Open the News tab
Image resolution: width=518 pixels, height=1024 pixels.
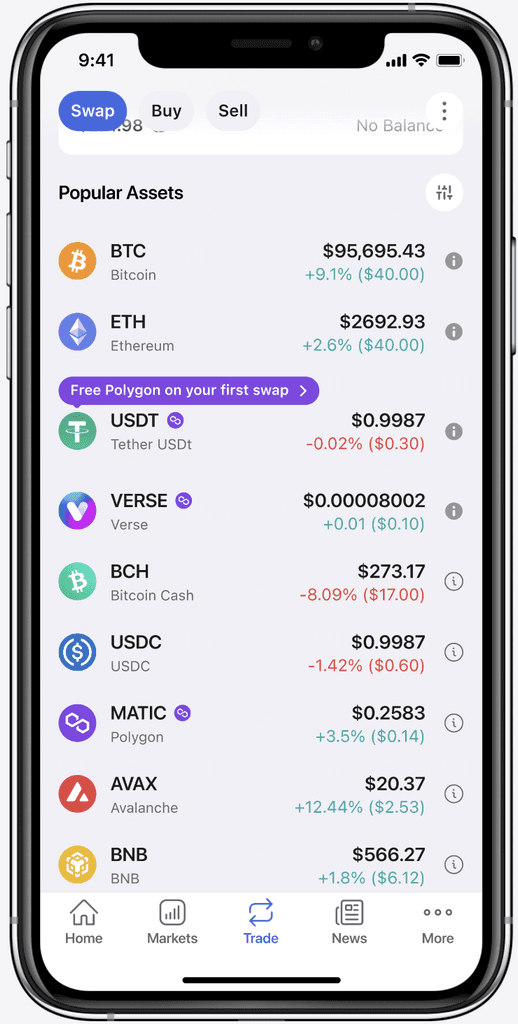click(349, 922)
